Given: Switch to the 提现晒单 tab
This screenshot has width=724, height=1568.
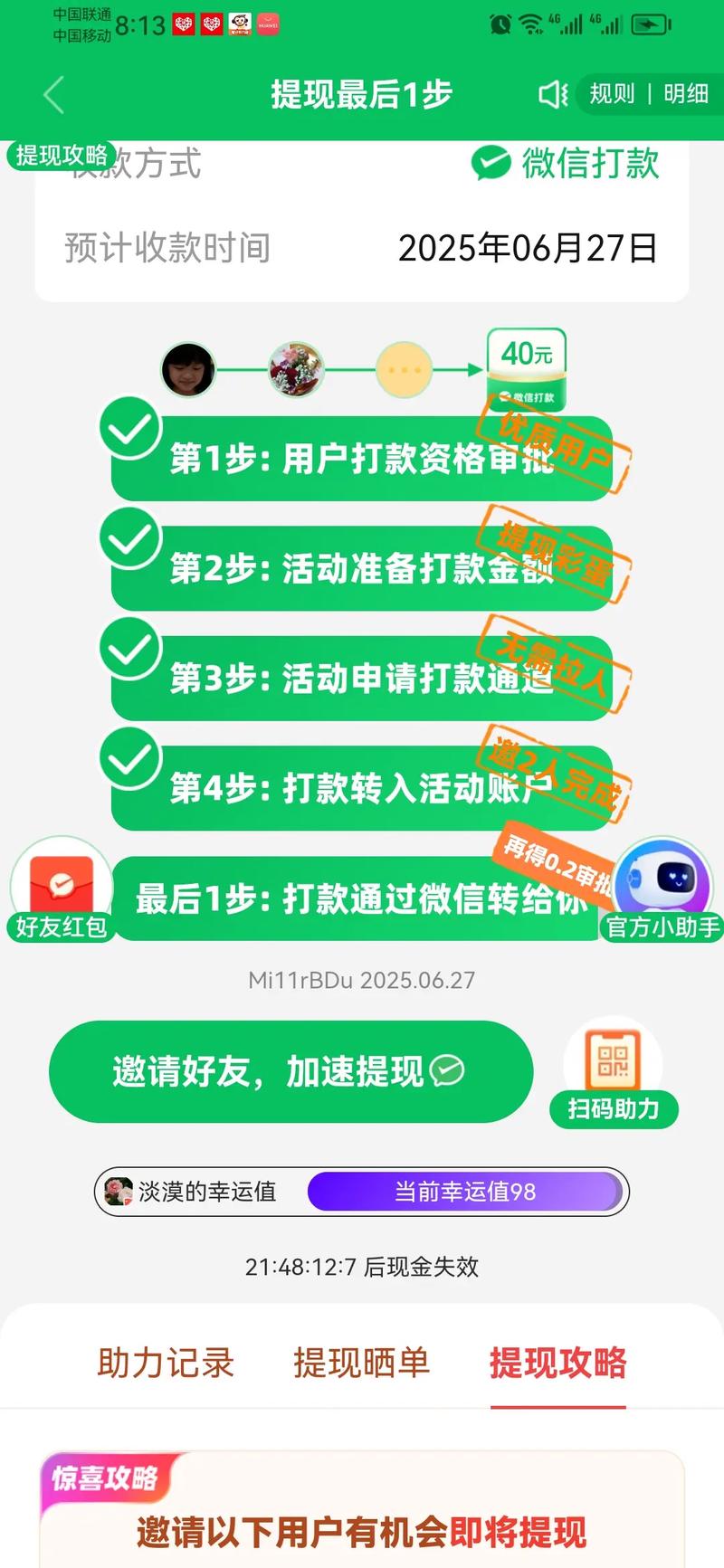Looking at the screenshot, I should click(361, 1363).
